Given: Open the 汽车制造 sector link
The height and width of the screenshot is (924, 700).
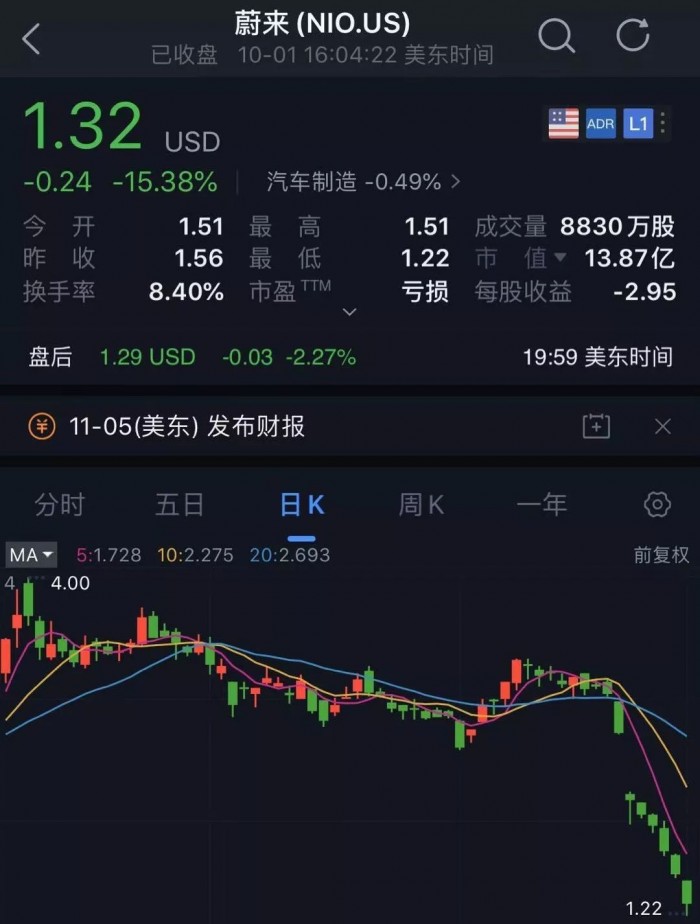Looking at the screenshot, I should coord(363,182).
